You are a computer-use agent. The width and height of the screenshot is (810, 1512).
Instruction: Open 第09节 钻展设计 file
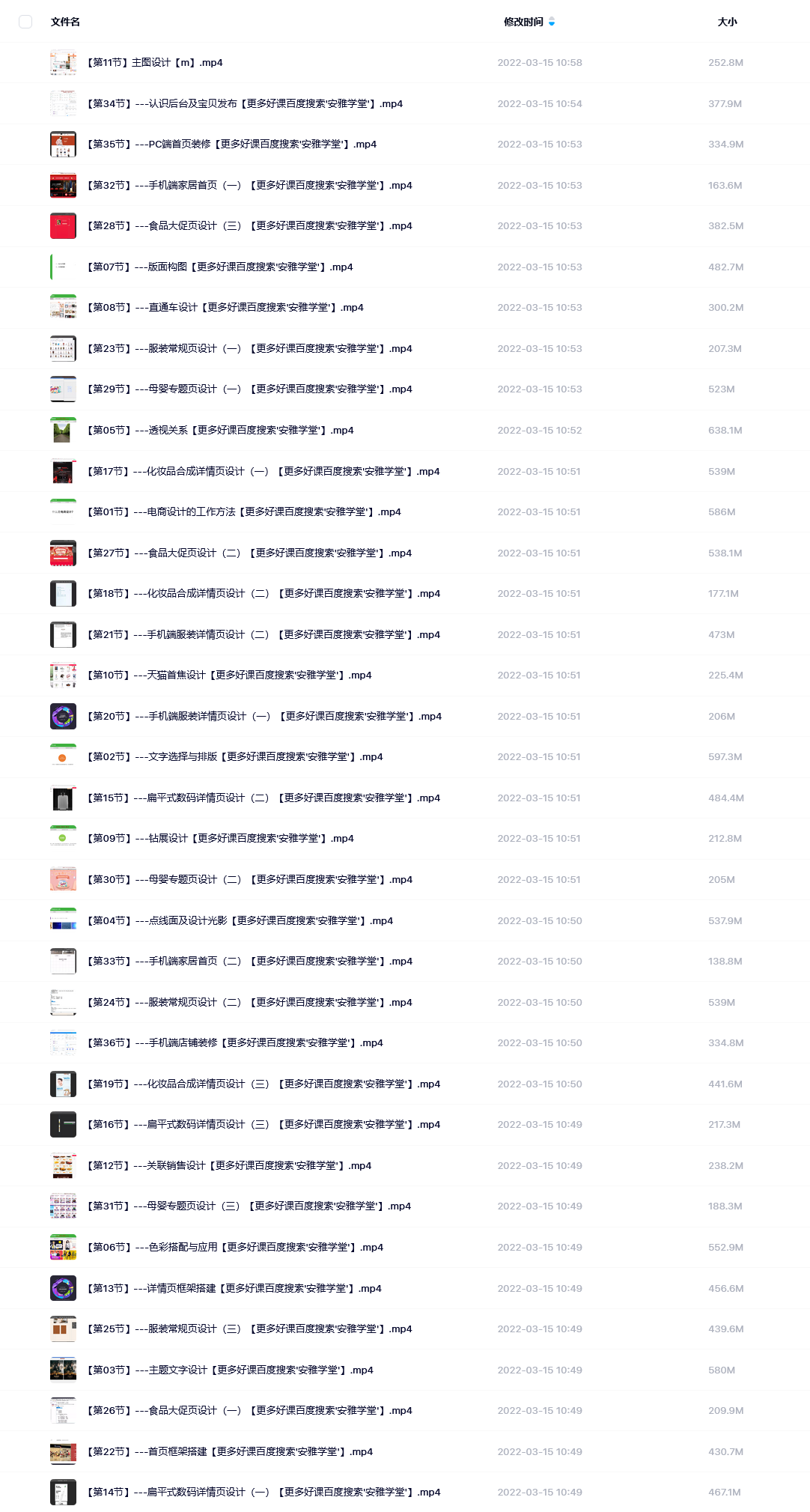pos(220,839)
